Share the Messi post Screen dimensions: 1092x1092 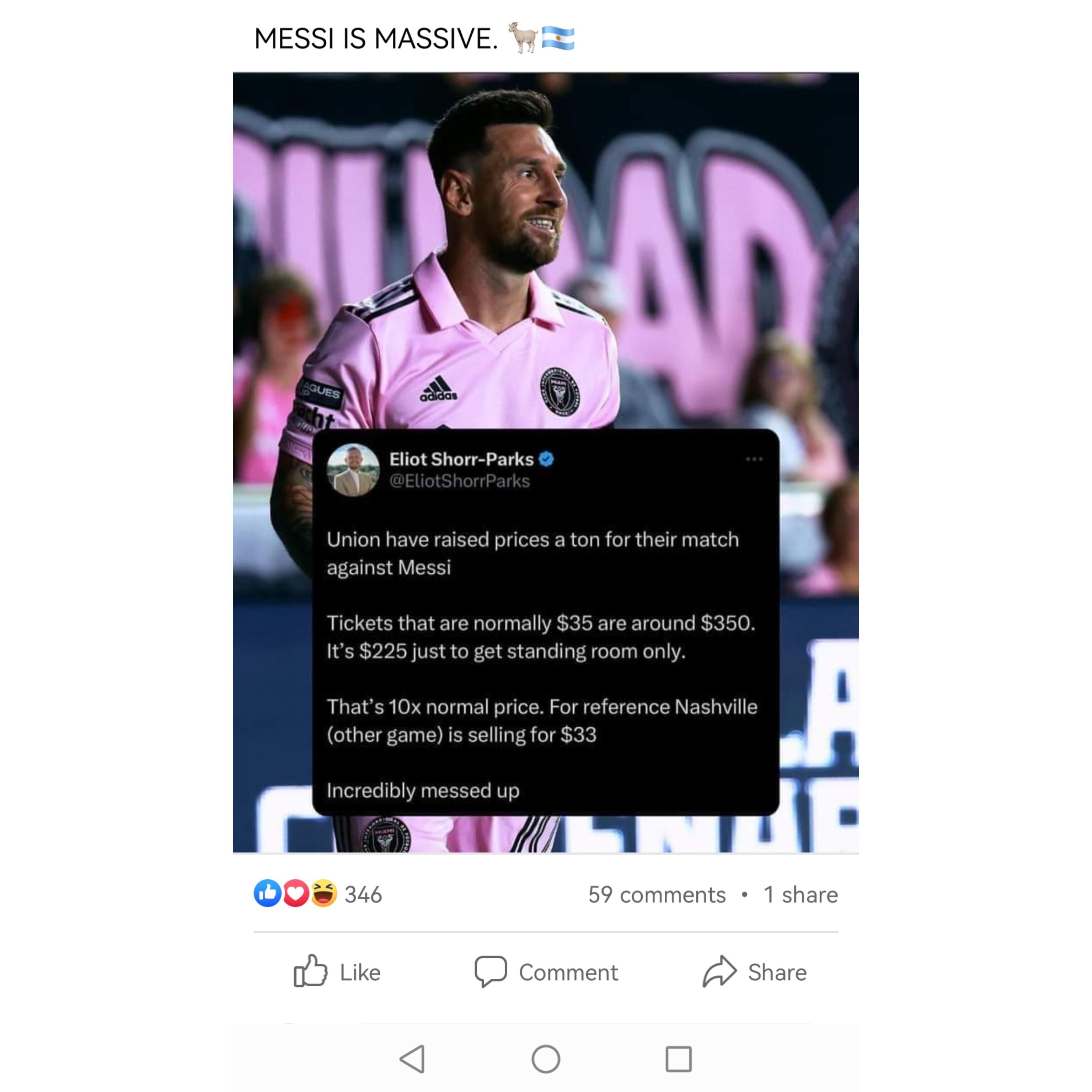coord(754,972)
